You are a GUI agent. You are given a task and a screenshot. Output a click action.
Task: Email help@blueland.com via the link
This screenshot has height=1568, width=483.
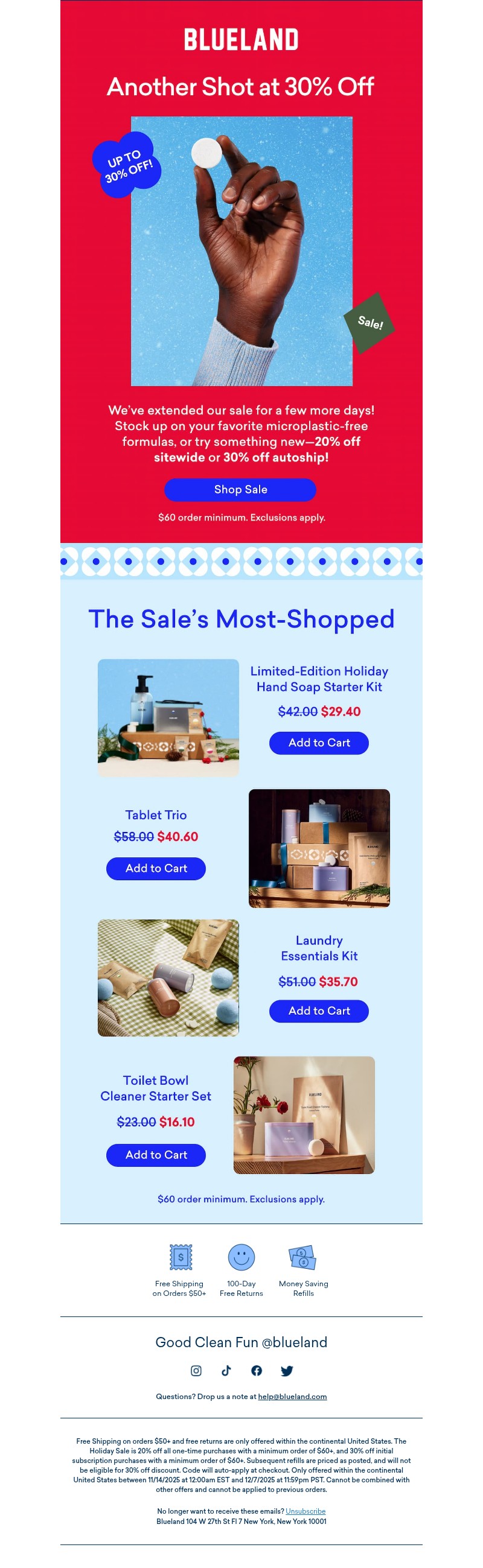pyautogui.click(x=292, y=1396)
